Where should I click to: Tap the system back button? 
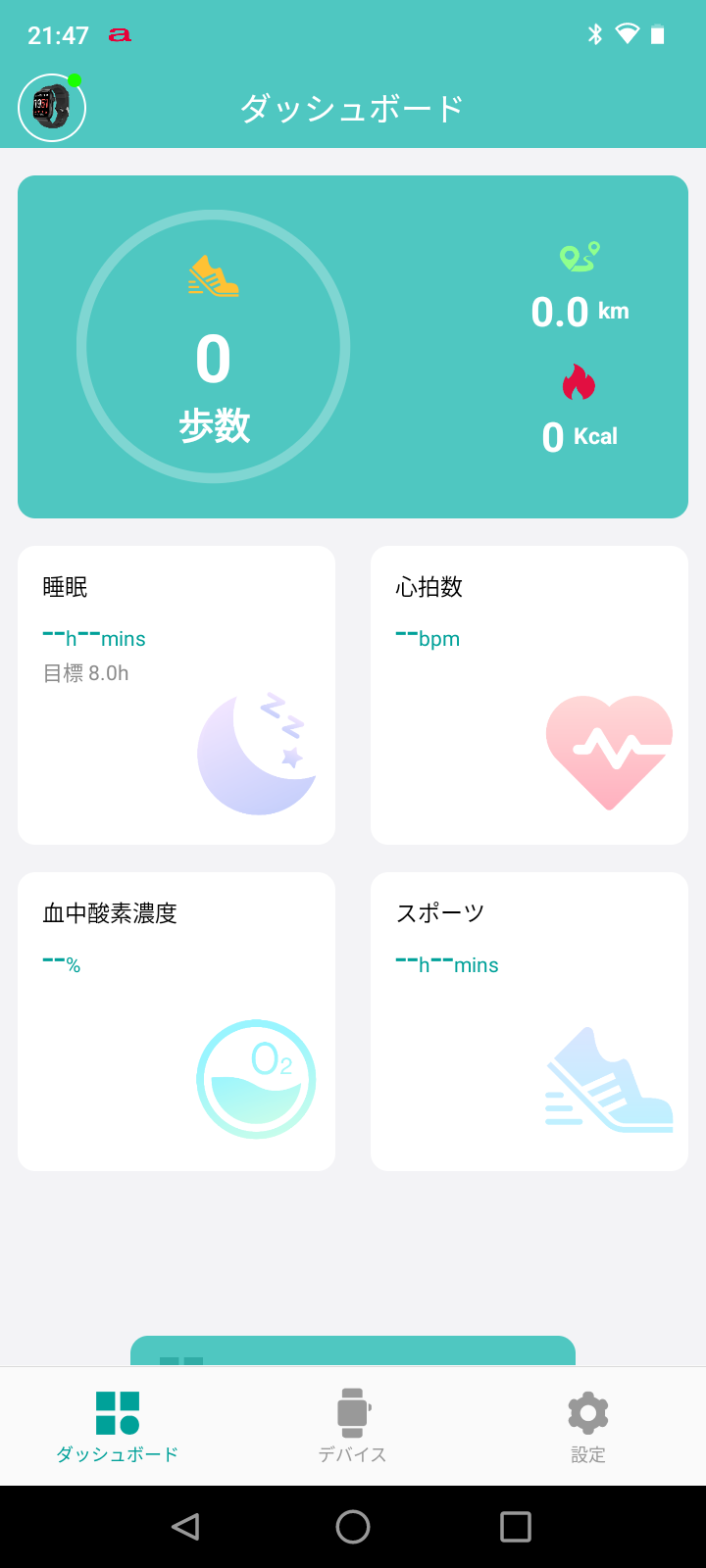point(185,1526)
